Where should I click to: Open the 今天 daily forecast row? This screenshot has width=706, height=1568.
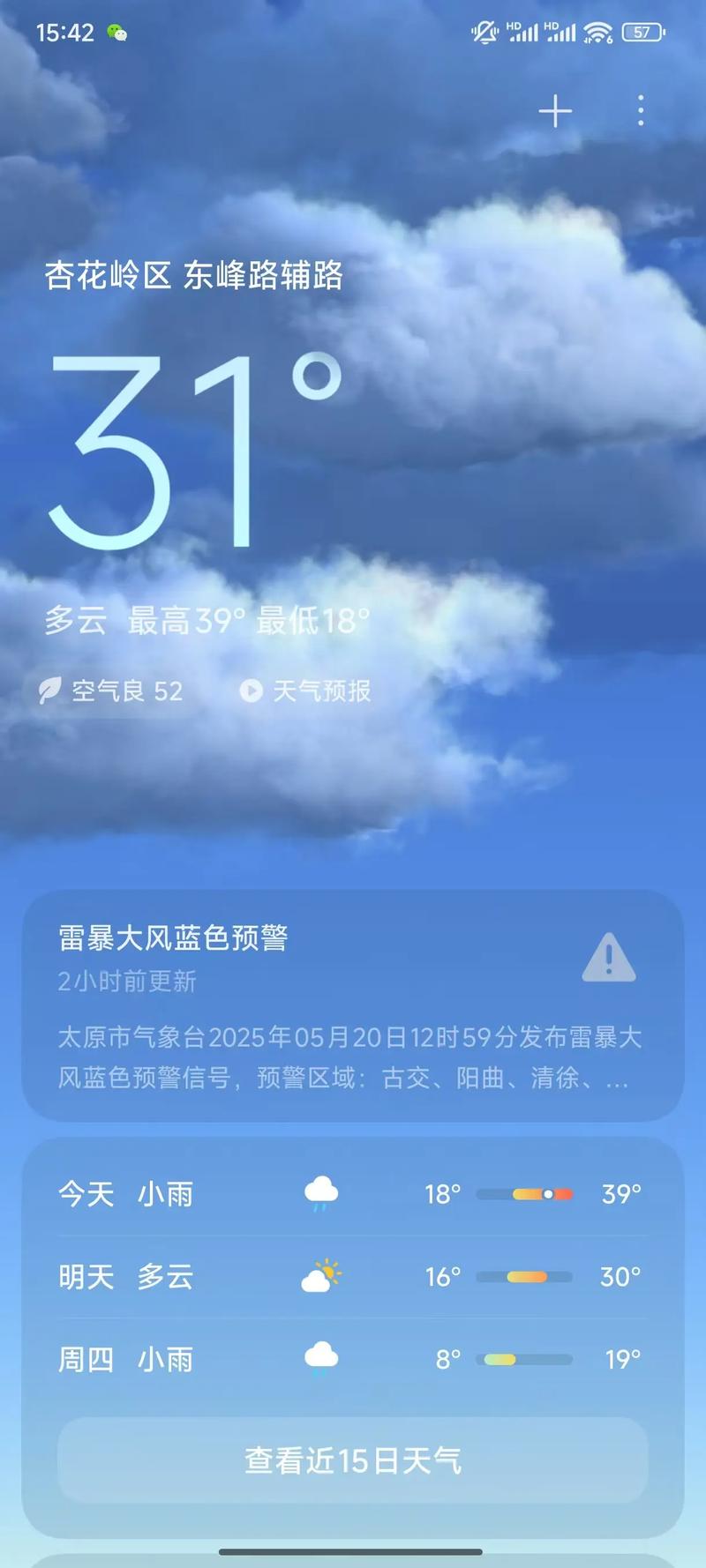[x=352, y=1193]
